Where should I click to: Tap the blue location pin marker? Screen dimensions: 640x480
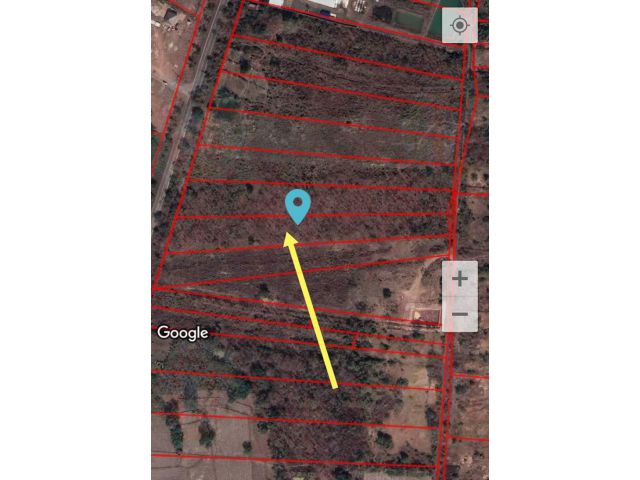click(x=298, y=205)
